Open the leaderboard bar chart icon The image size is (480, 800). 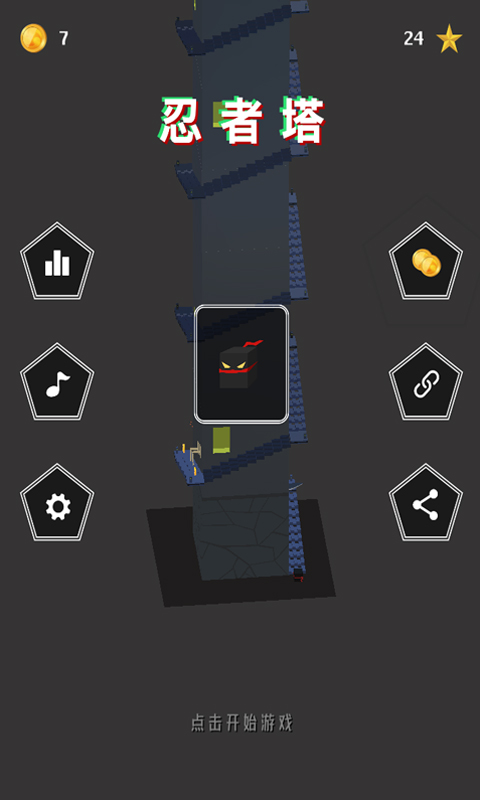(57, 261)
